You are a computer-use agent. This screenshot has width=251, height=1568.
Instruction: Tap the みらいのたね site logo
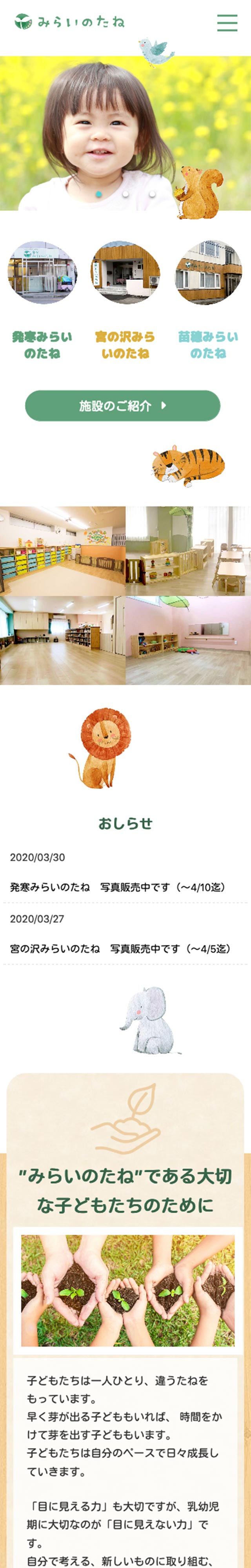pos(70,22)
